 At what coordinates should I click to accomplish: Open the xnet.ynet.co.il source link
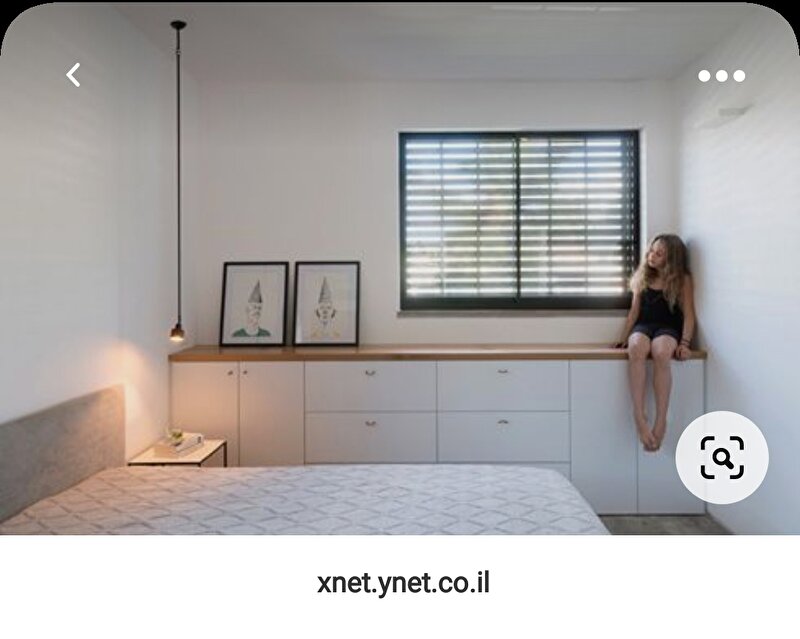click(x=403, y=584)
